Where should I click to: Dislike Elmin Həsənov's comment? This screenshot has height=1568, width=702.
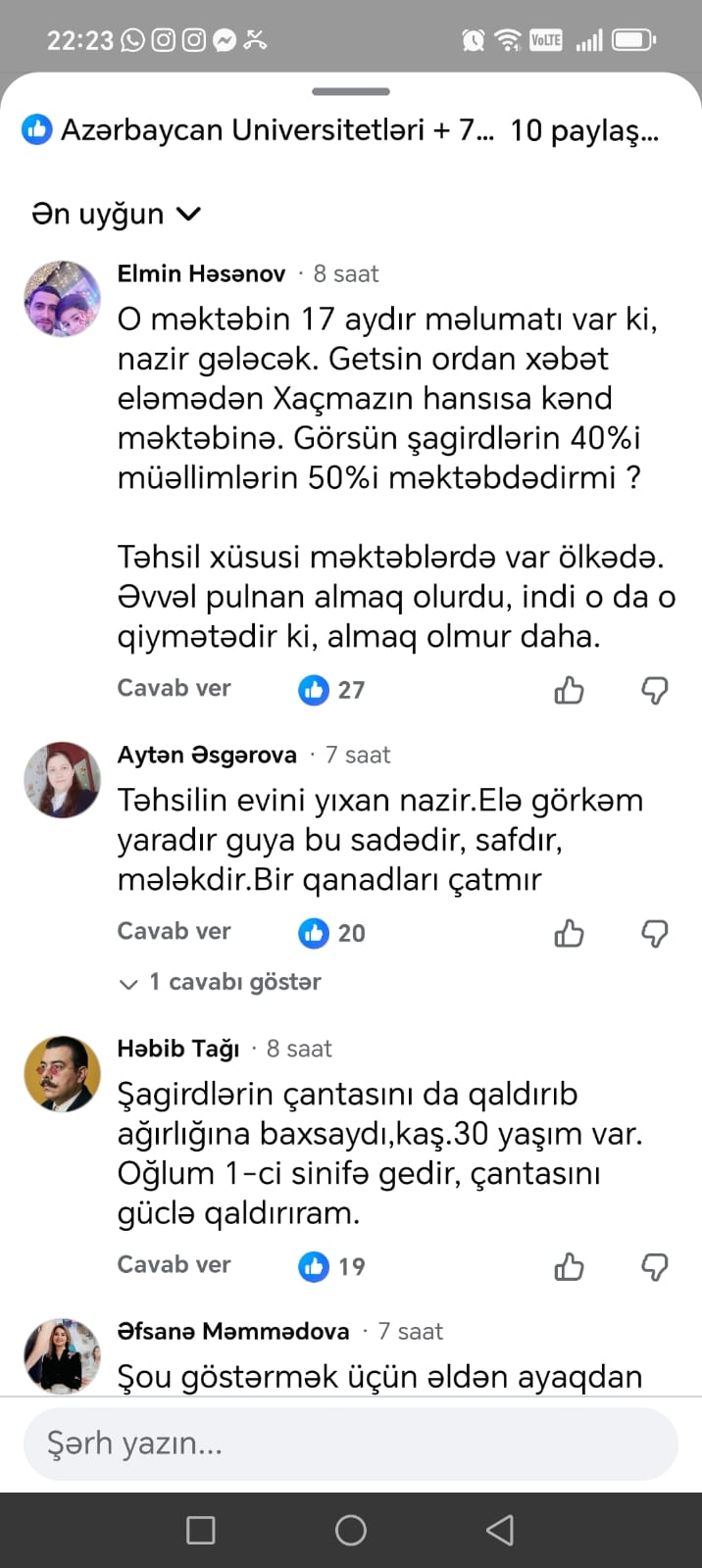tap(654, 690)
